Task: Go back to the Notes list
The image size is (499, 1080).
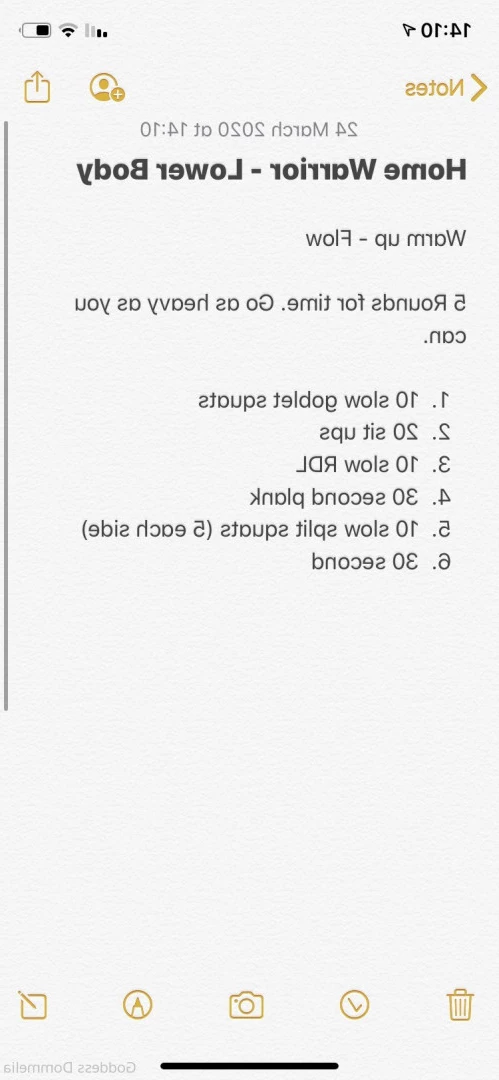Action: click(446, 88)
